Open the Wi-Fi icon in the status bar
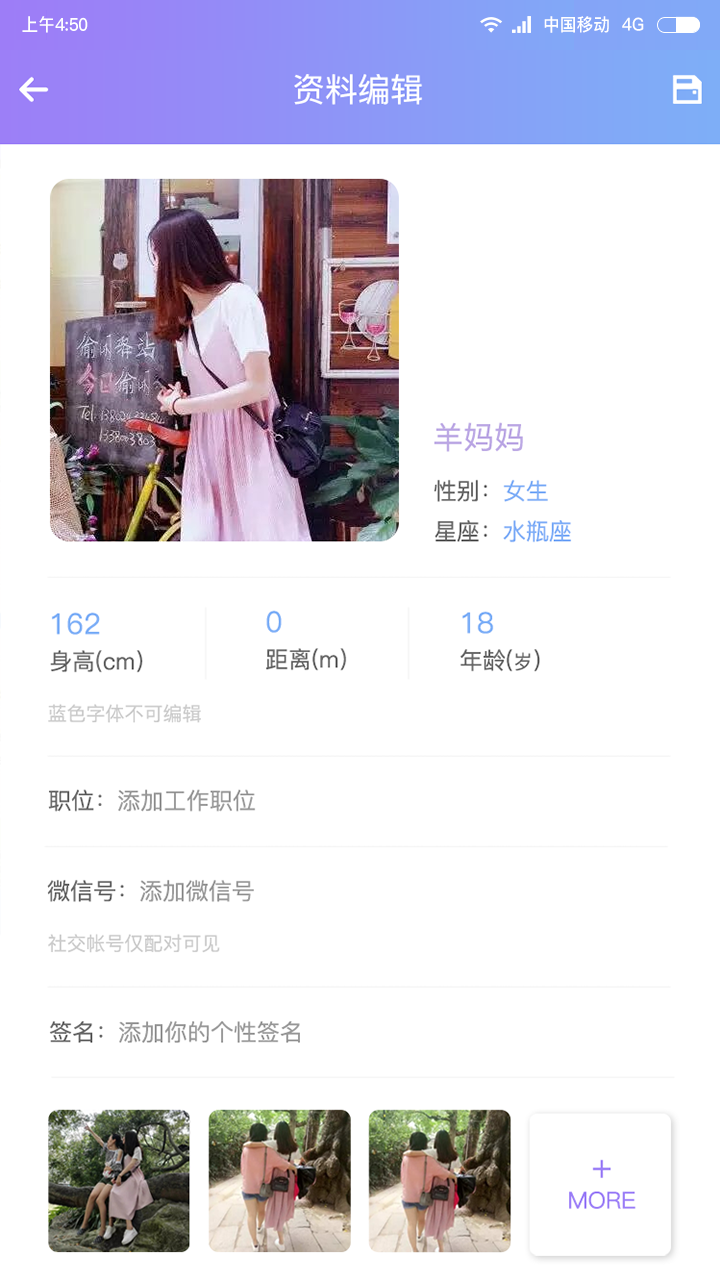The image size is (720, 1280). coord(491,25)
